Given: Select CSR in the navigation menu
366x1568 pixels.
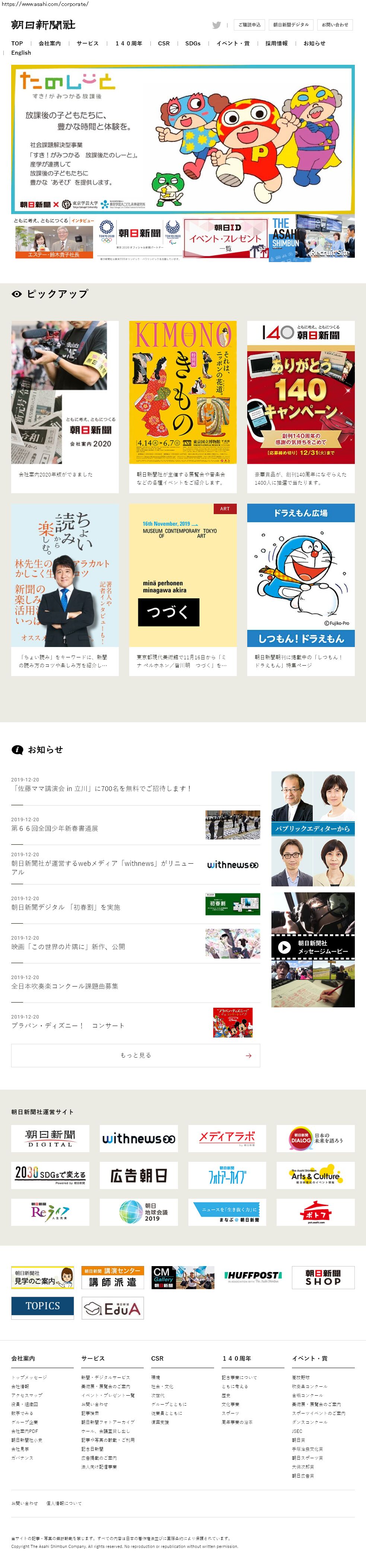Looking at the screenshot, I should [x=164, y=43].
